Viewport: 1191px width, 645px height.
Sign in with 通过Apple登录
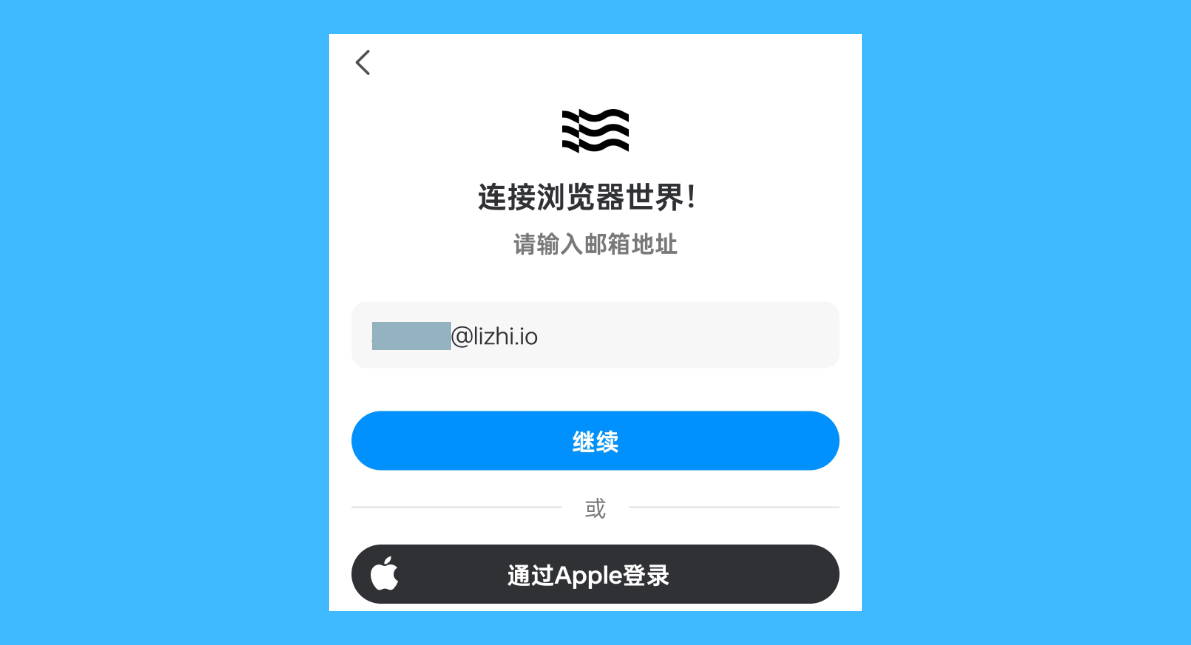(x=595, y=575)
